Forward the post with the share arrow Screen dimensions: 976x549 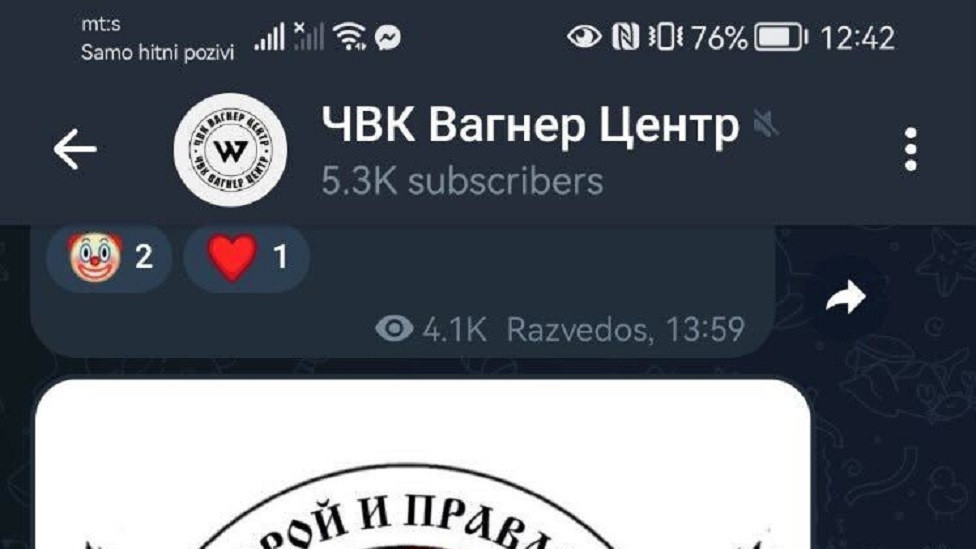(846, 297)
